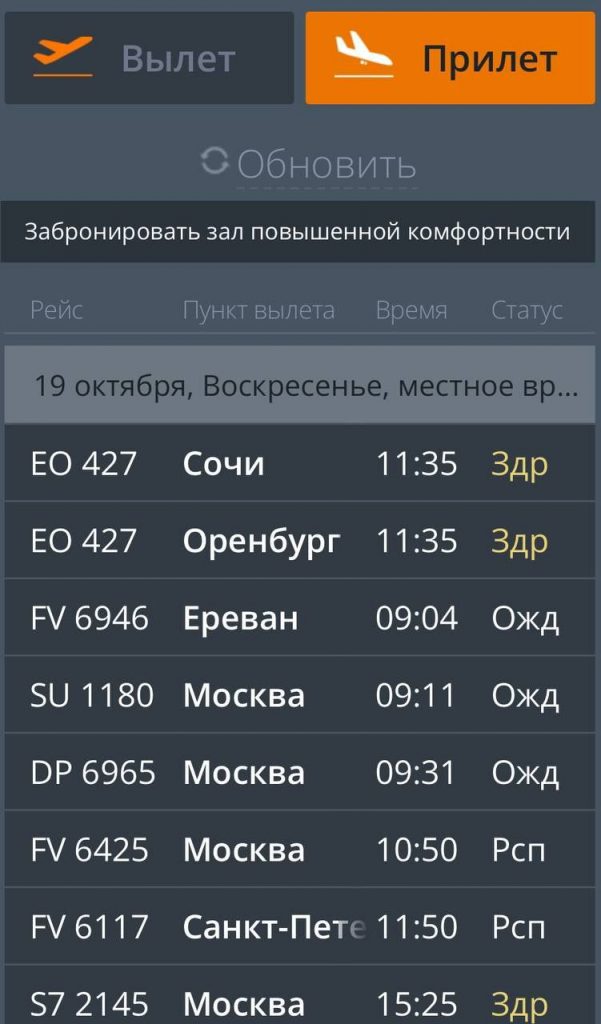Viewport: 601px width, 1024px height.
Task: Show flight DP 6965 details
Action: click(300, 772)
